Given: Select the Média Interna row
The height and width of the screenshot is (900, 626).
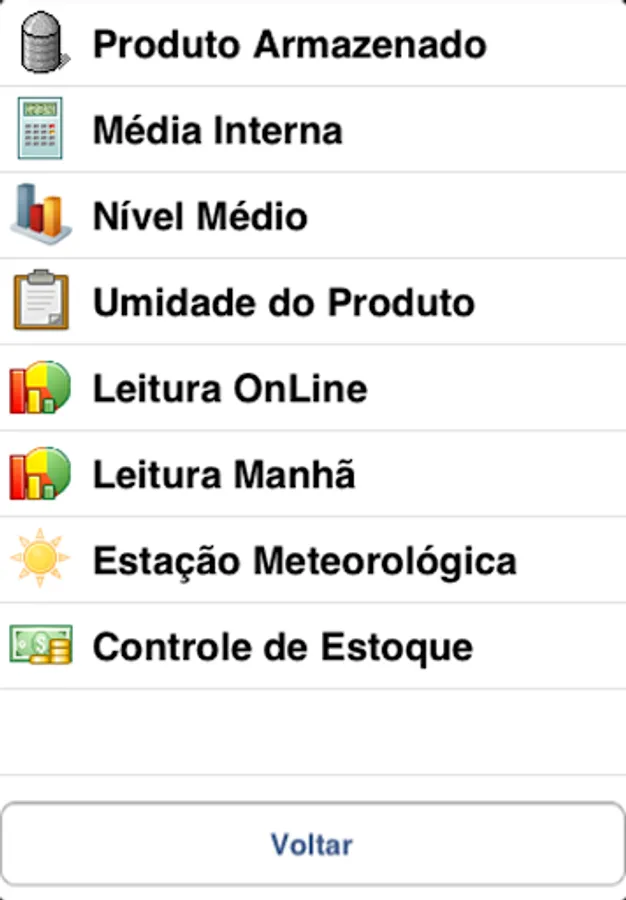Looking at the screenshot, I should (x=218, y=131).
